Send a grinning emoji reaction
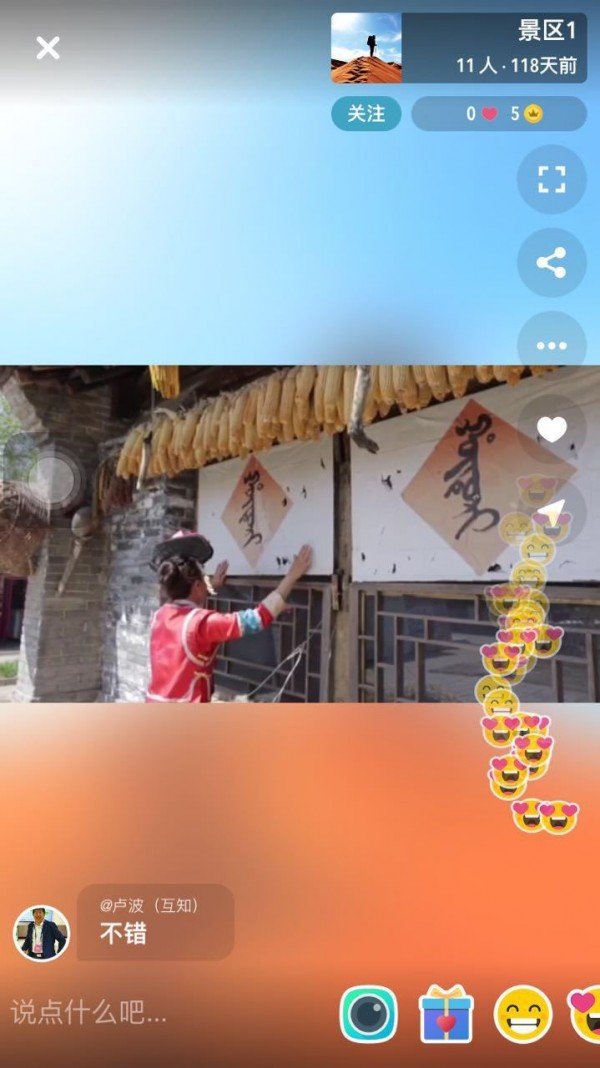The width and height of the screenshot is (600, 1068). (523, 1014)
